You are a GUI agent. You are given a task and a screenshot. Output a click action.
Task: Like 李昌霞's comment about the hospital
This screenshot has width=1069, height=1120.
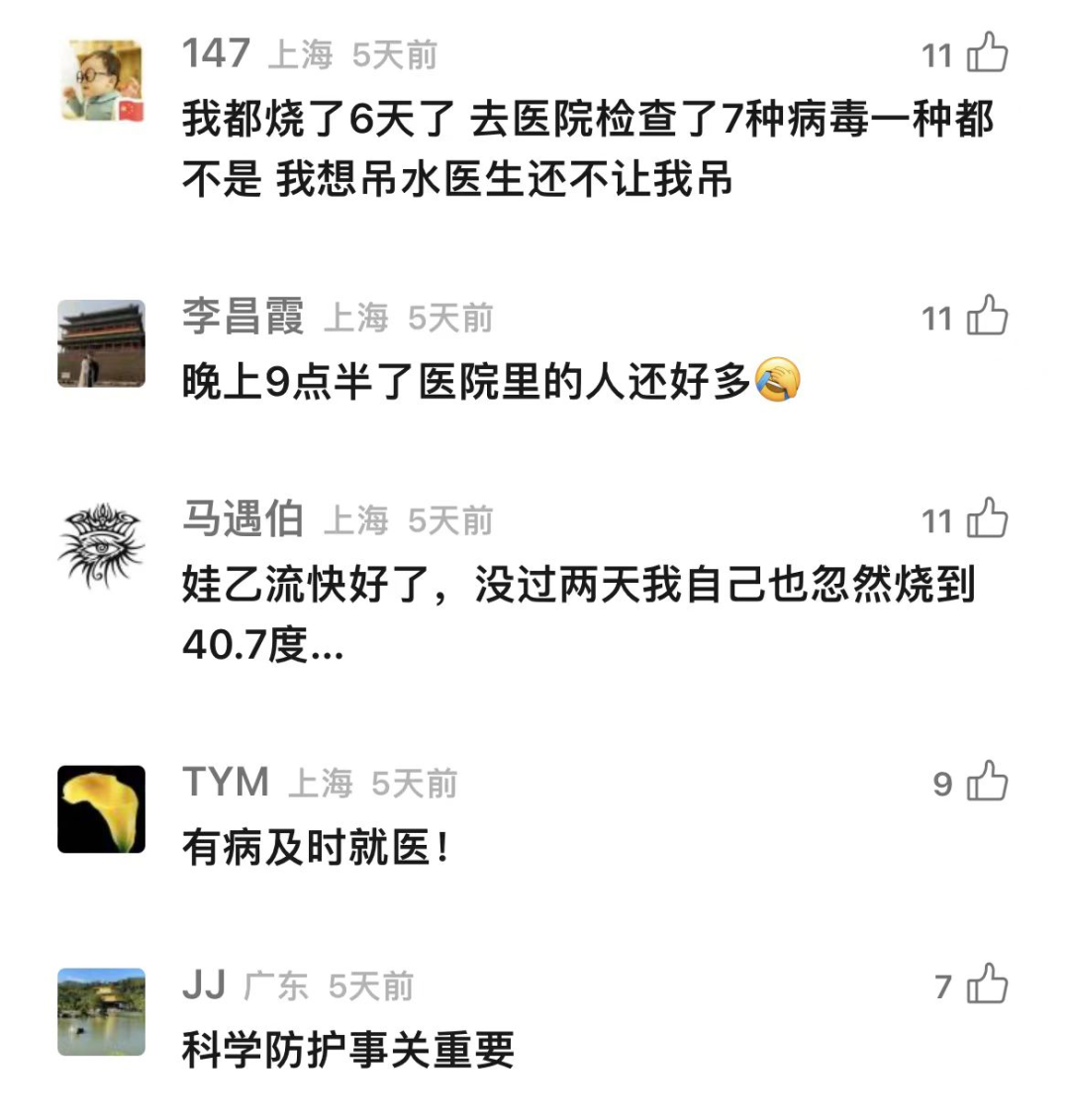coord(987,318)
